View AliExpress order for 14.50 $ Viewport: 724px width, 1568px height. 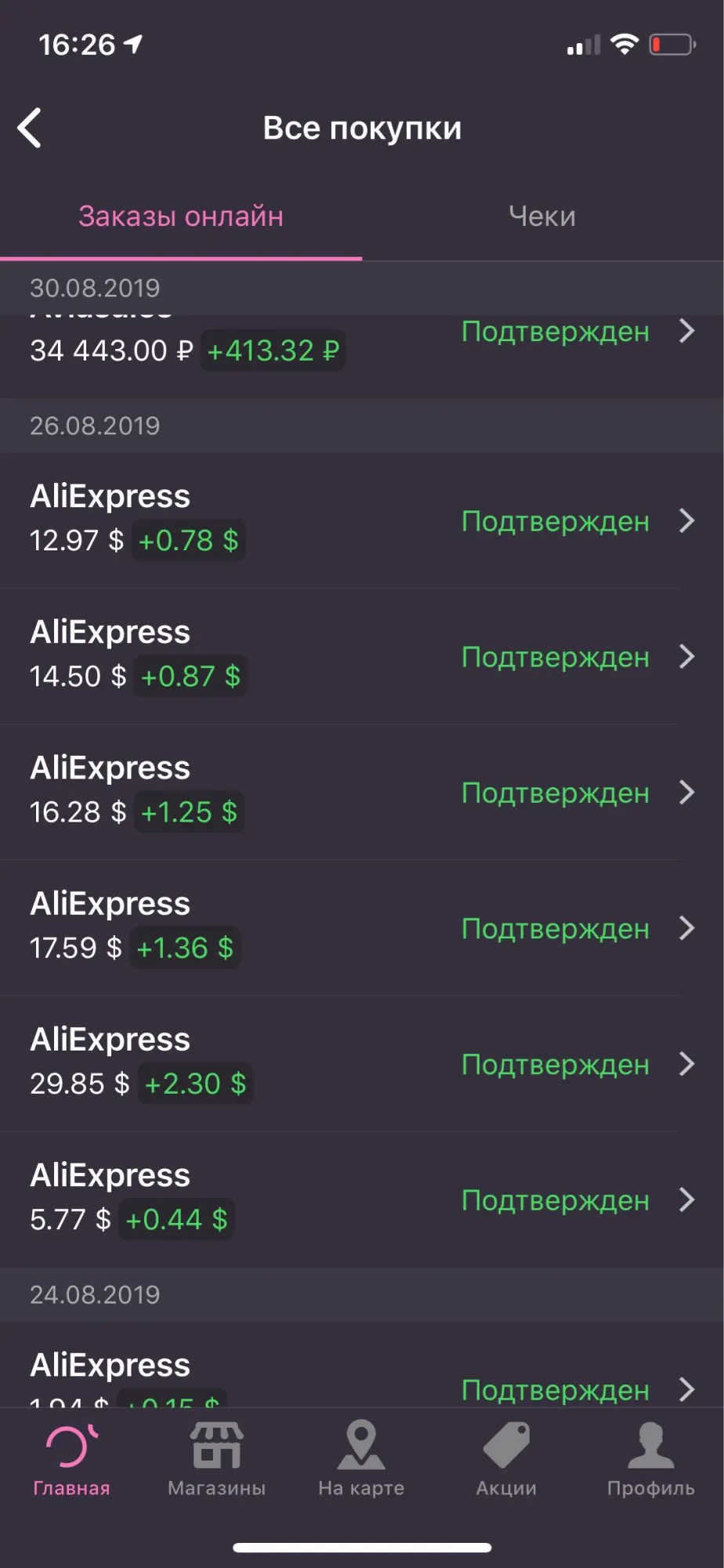click(x=360, y=655)
